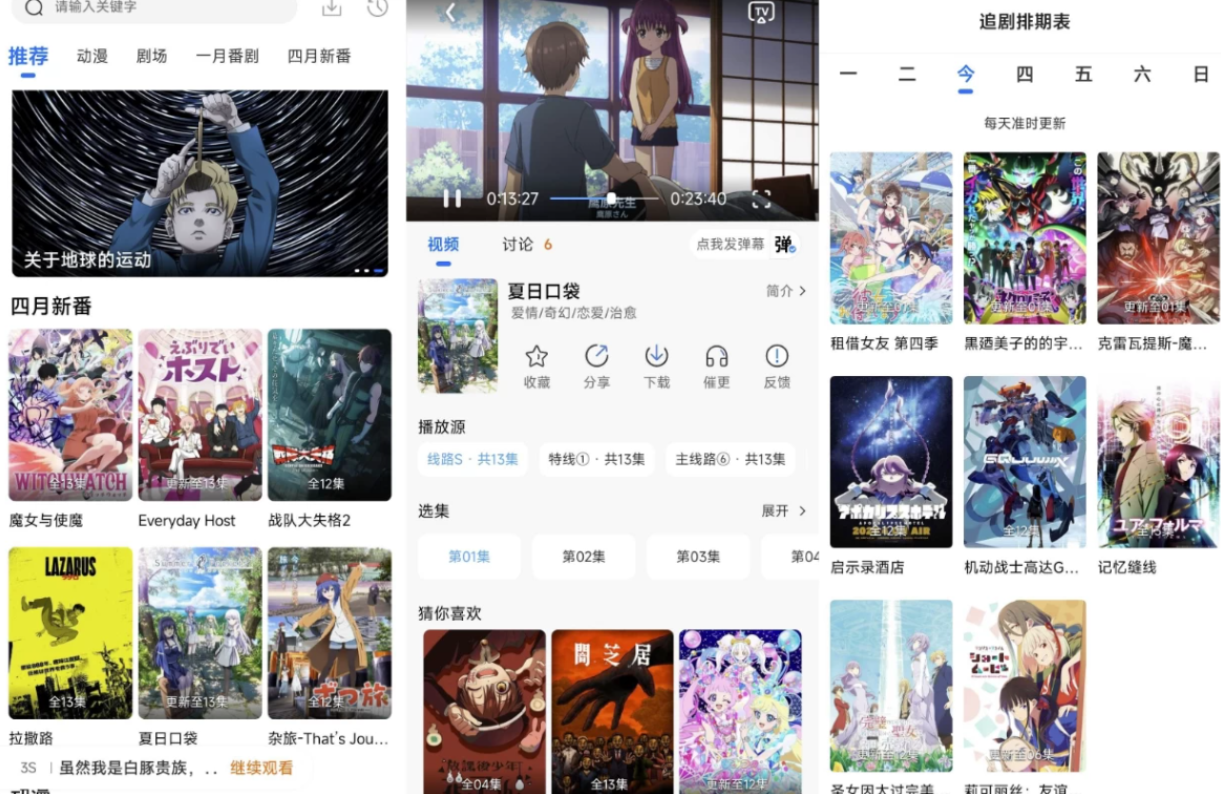
Task: Enter fullscreen video mode
Action: pyautogui.click(x=761, y=199)
